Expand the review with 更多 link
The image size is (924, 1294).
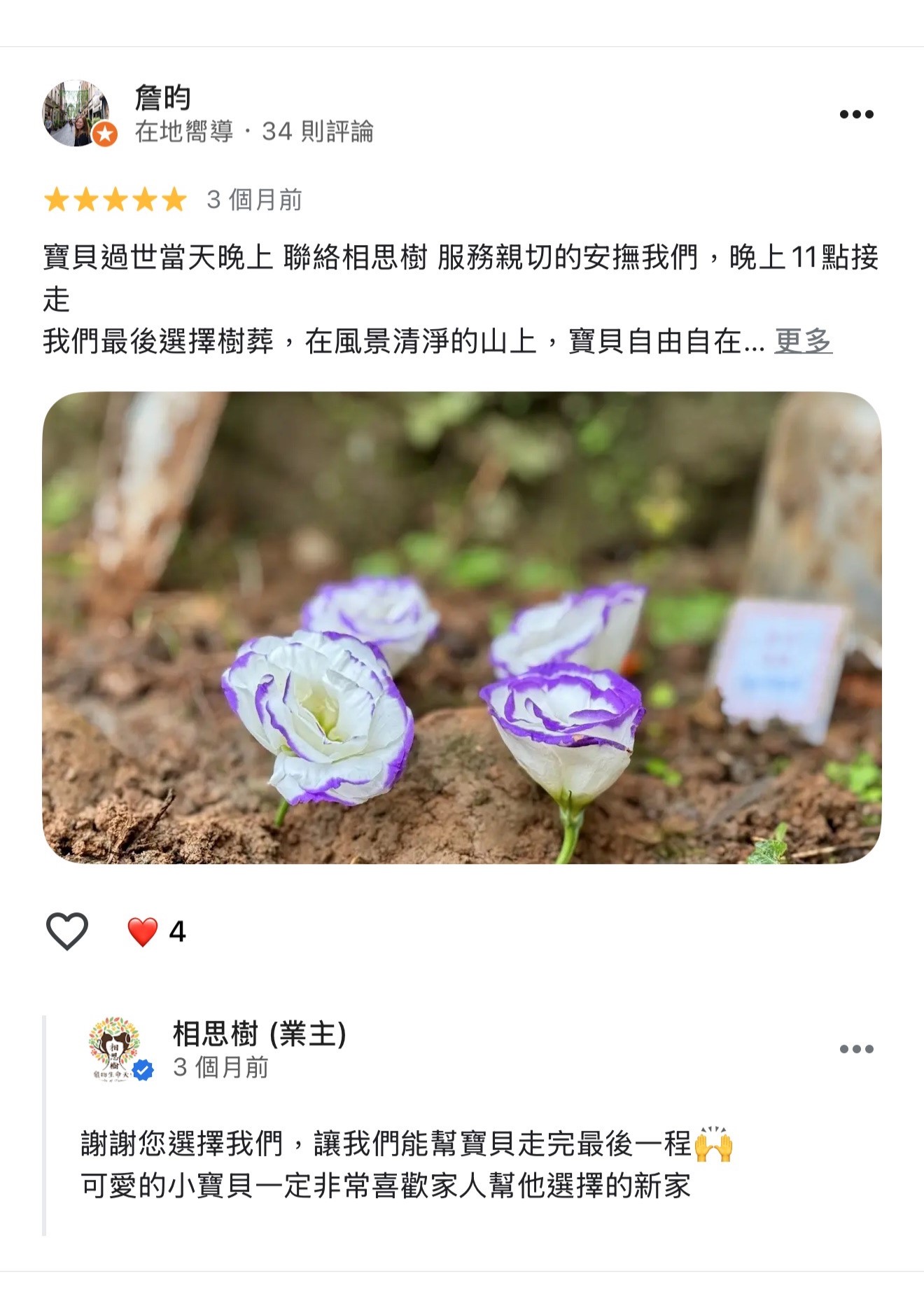(803, 341)
